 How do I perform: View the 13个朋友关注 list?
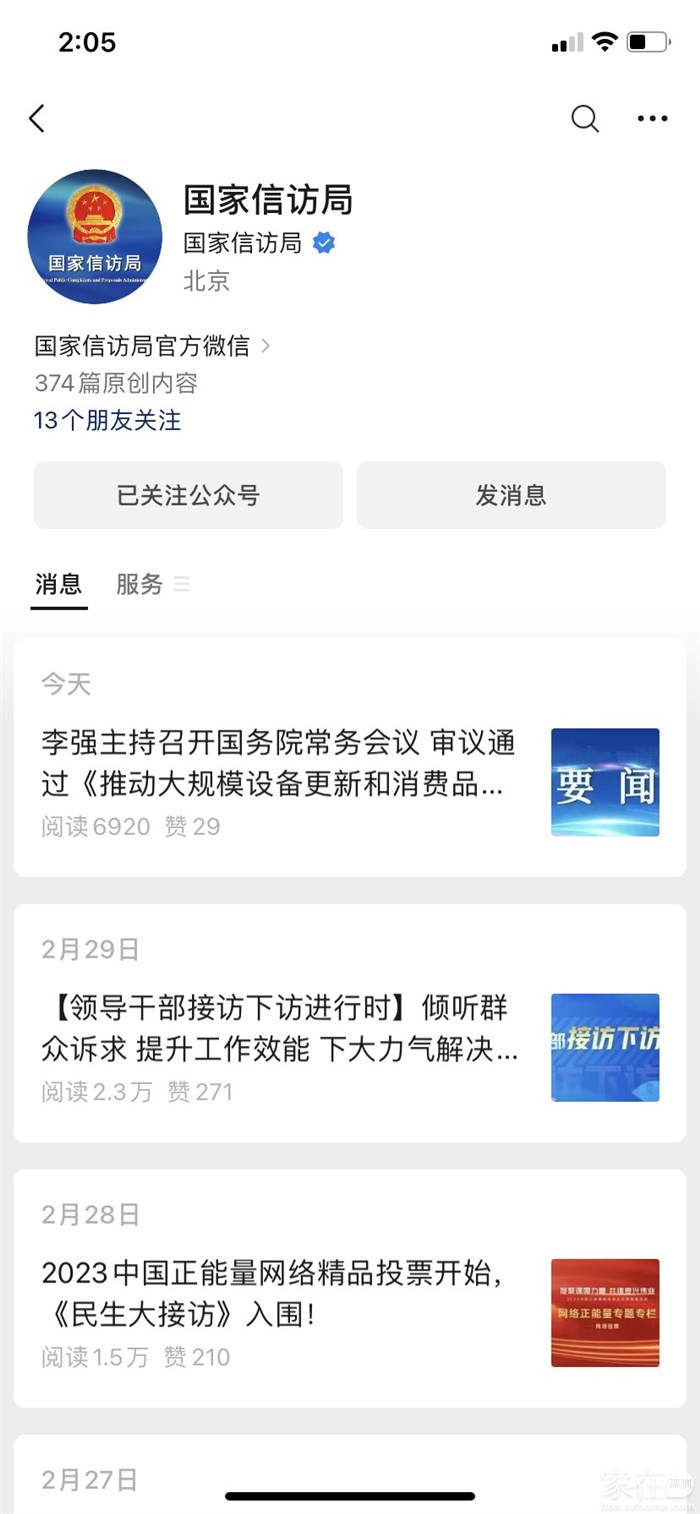click(108, 420)
